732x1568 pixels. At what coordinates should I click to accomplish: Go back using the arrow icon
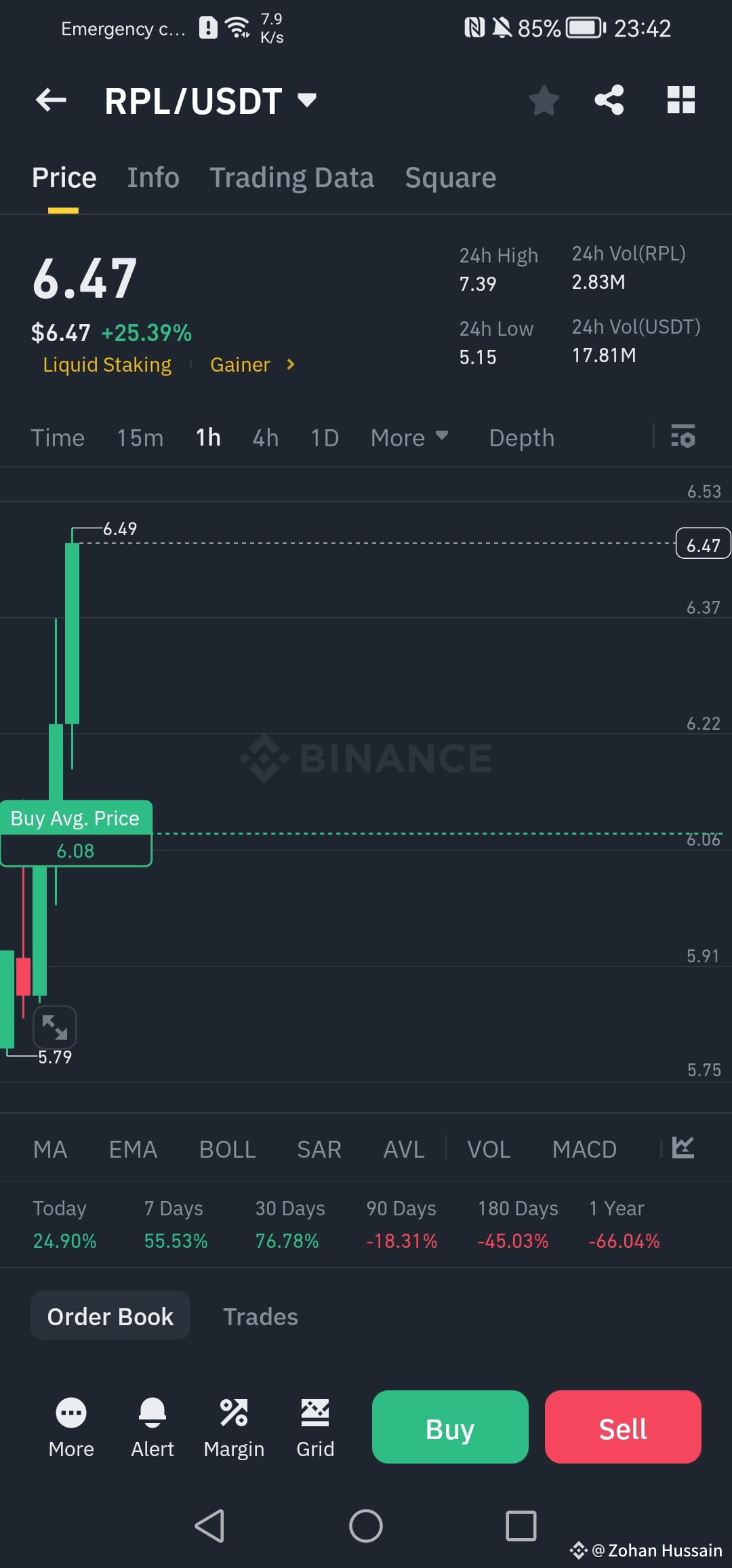(x=49, y=100)
